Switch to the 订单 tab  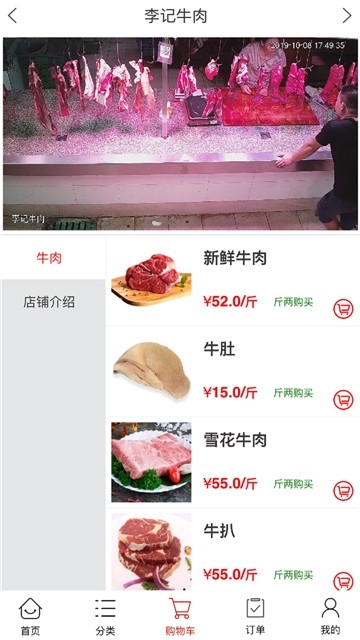point(255,616)
